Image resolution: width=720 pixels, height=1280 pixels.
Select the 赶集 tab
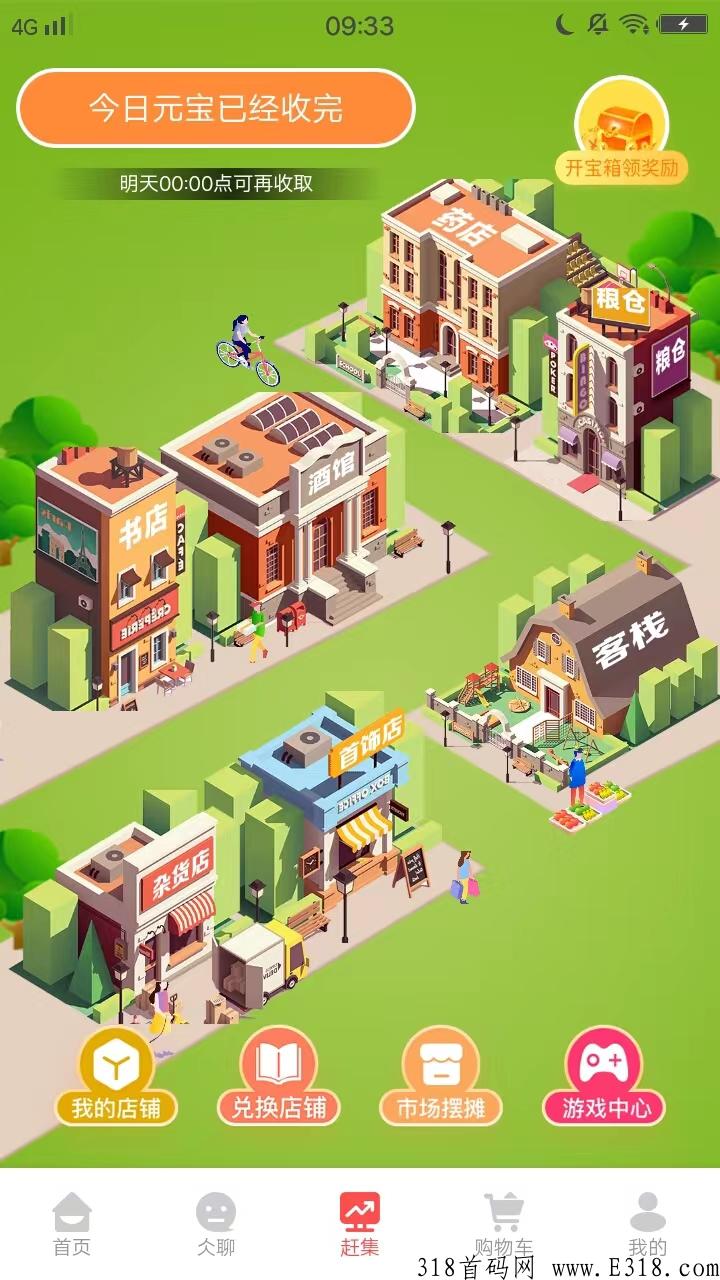pos(359,1223)
